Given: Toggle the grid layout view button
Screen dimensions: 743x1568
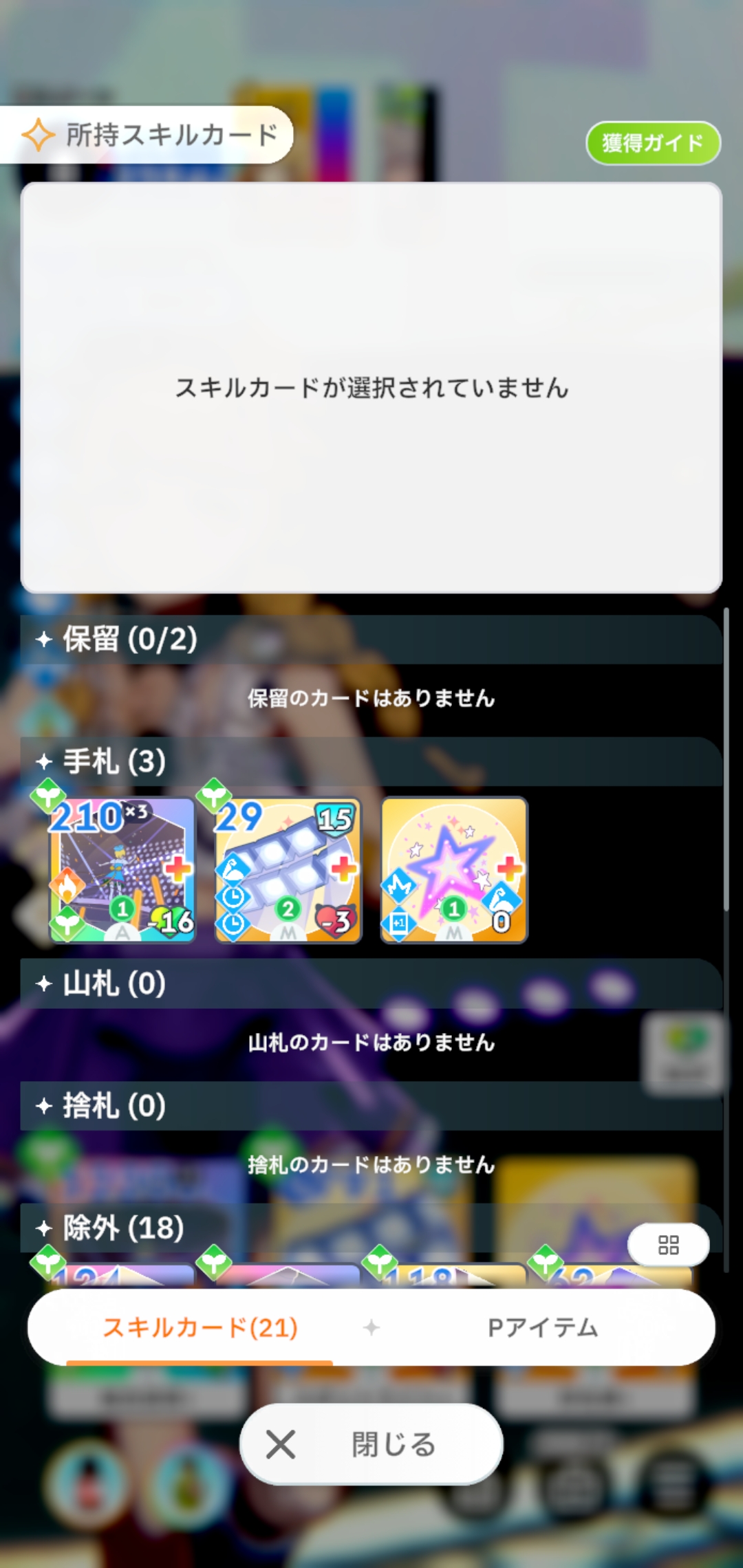Looking at the screenshot, I should [x=669, y=1245].
